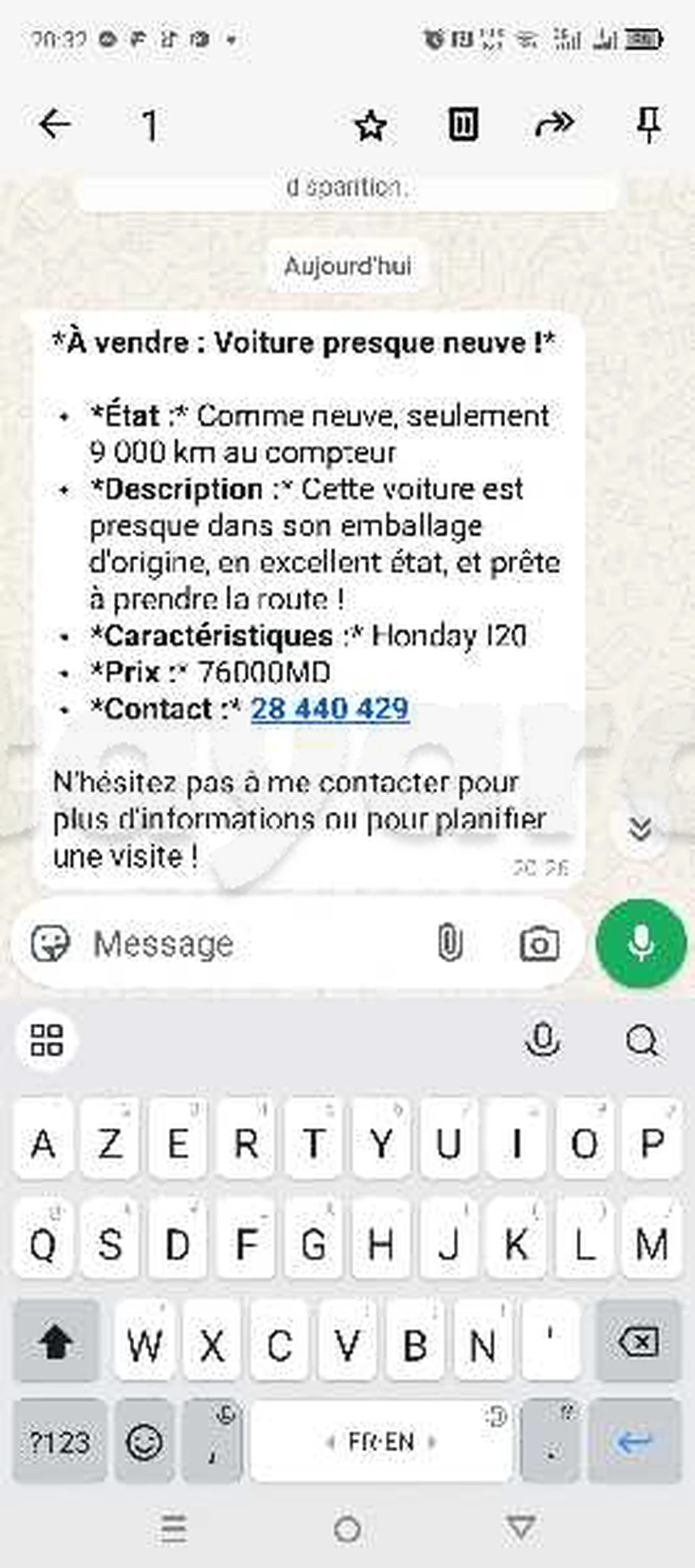695x1568 pixels.
Task: Focus the Message text field
Action: 257,944
